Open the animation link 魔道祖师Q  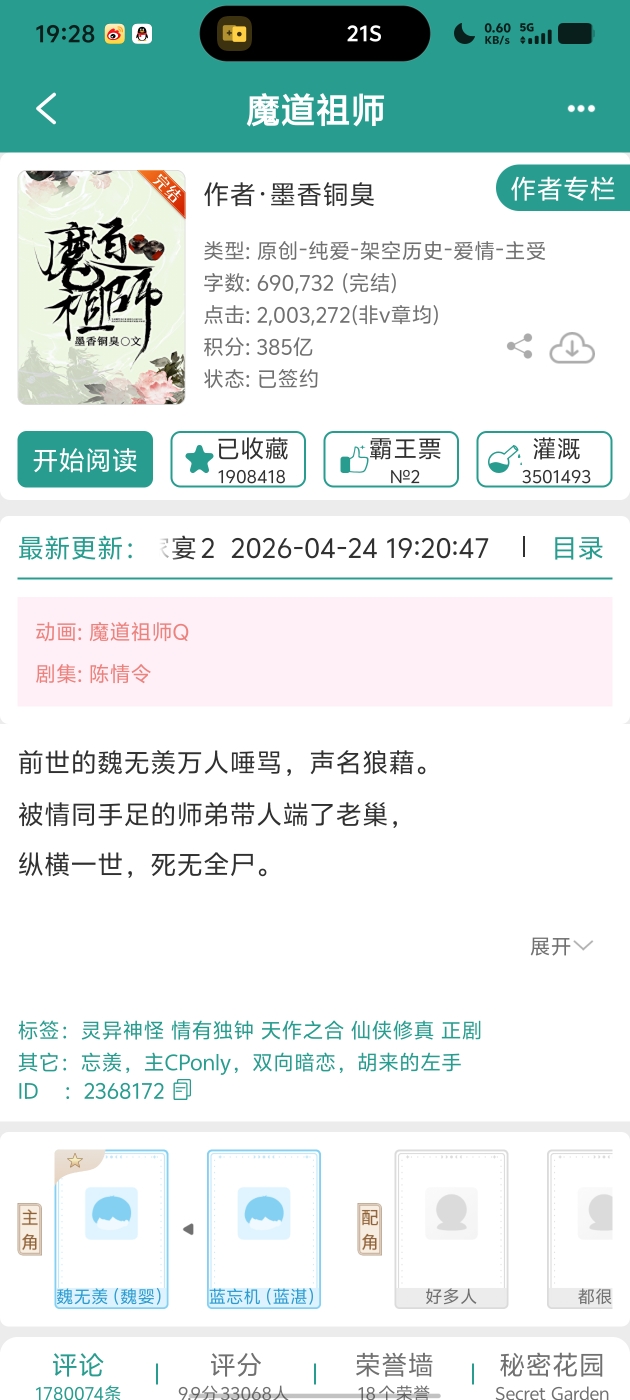pyautogui.click(x=139, y=633)
